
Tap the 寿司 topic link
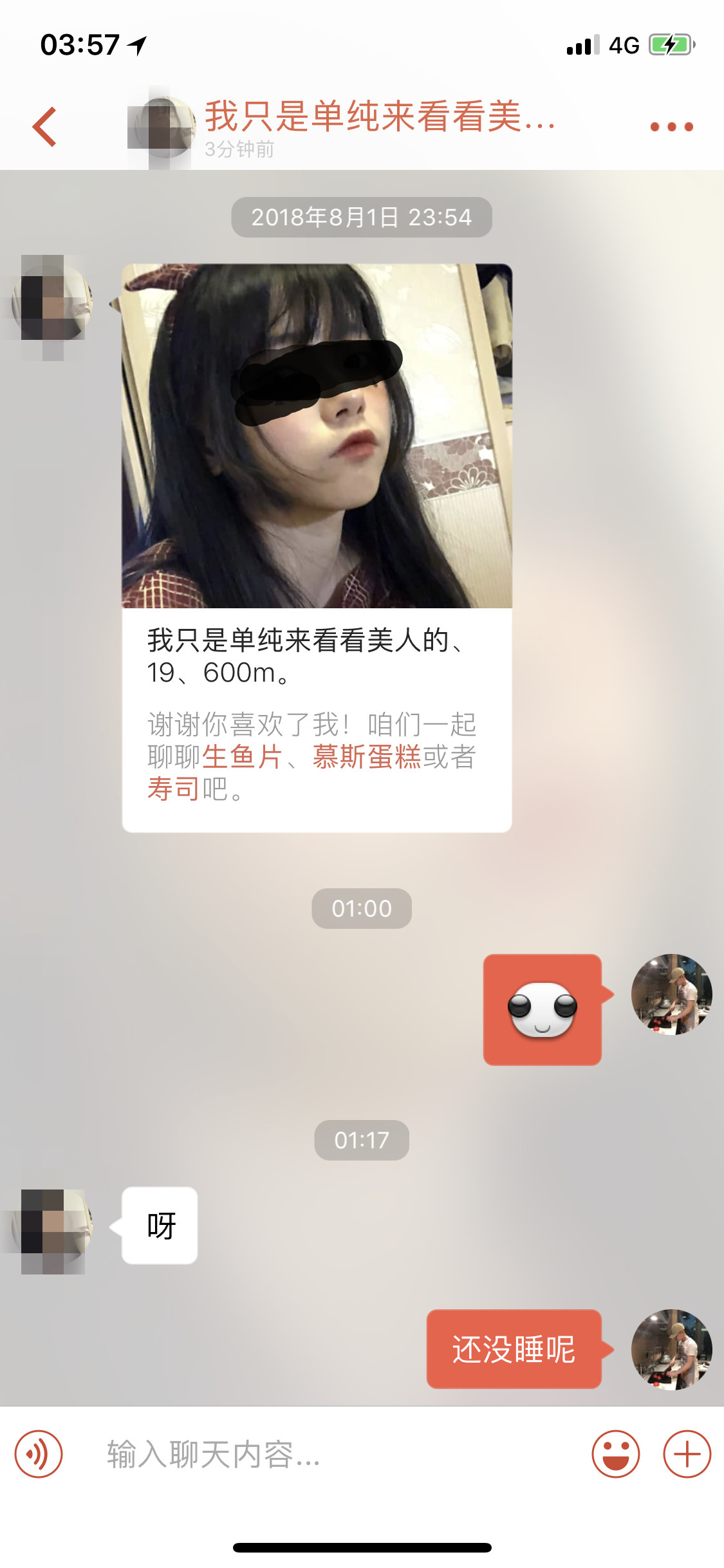[x=174, y=789]
